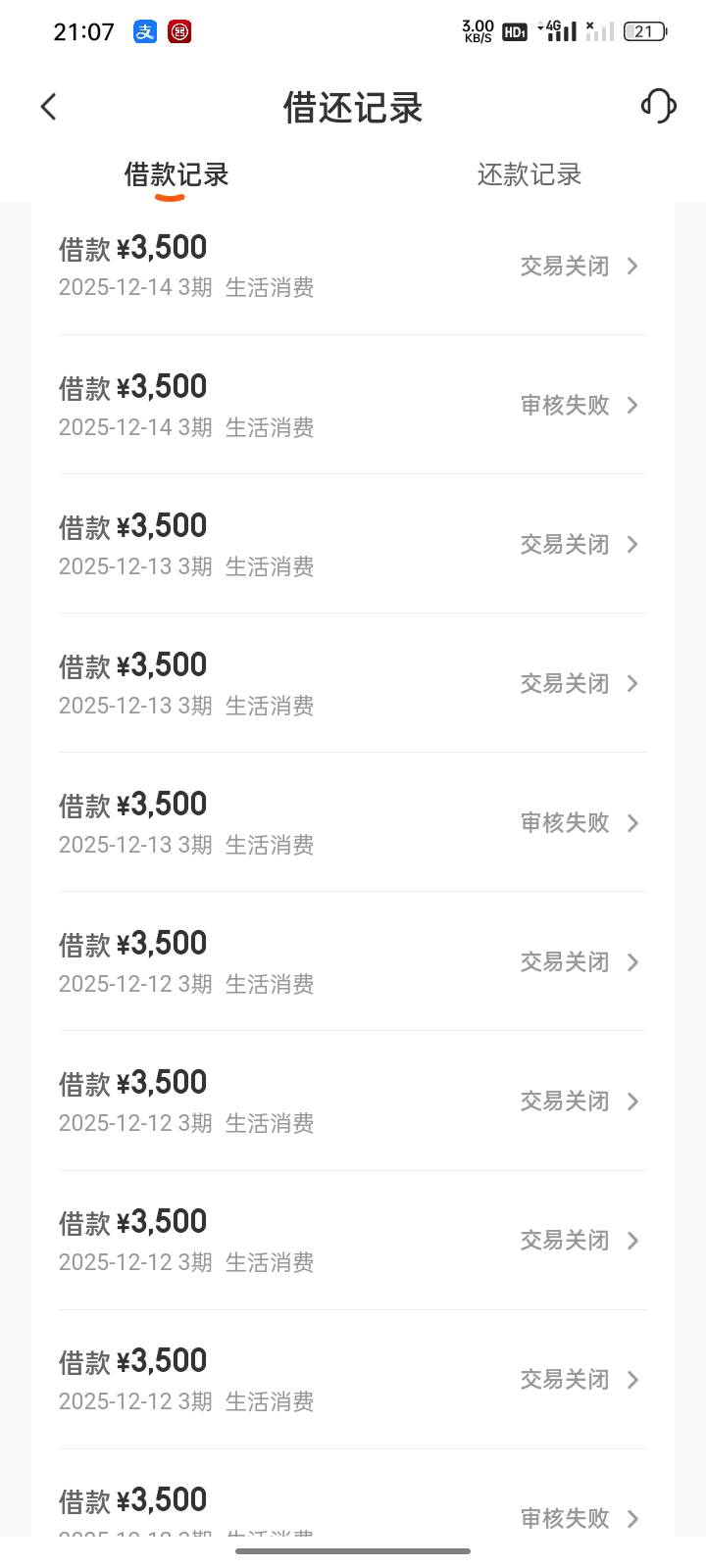Switch to the 还款记录 tab

coord(529,174)
